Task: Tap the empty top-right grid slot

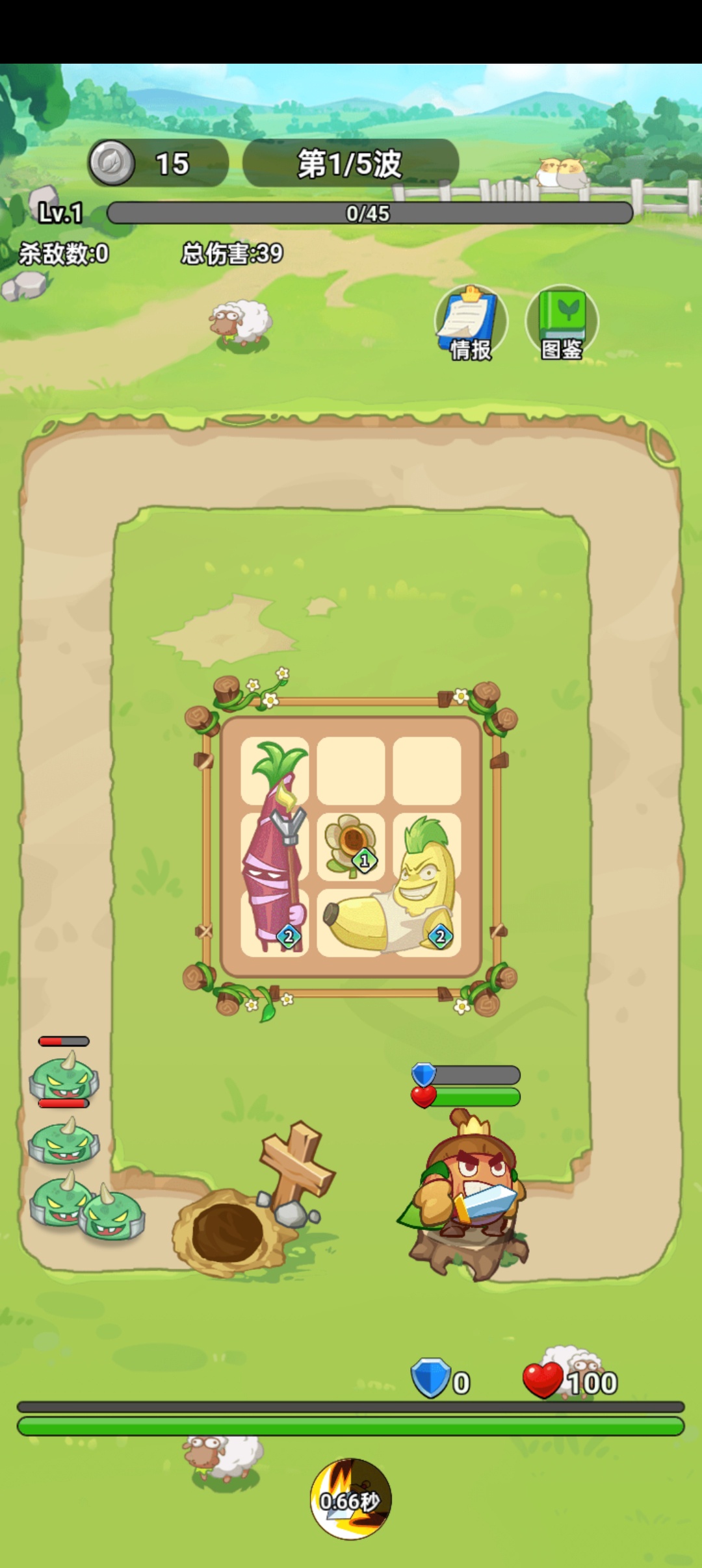Action: point(426,770)
